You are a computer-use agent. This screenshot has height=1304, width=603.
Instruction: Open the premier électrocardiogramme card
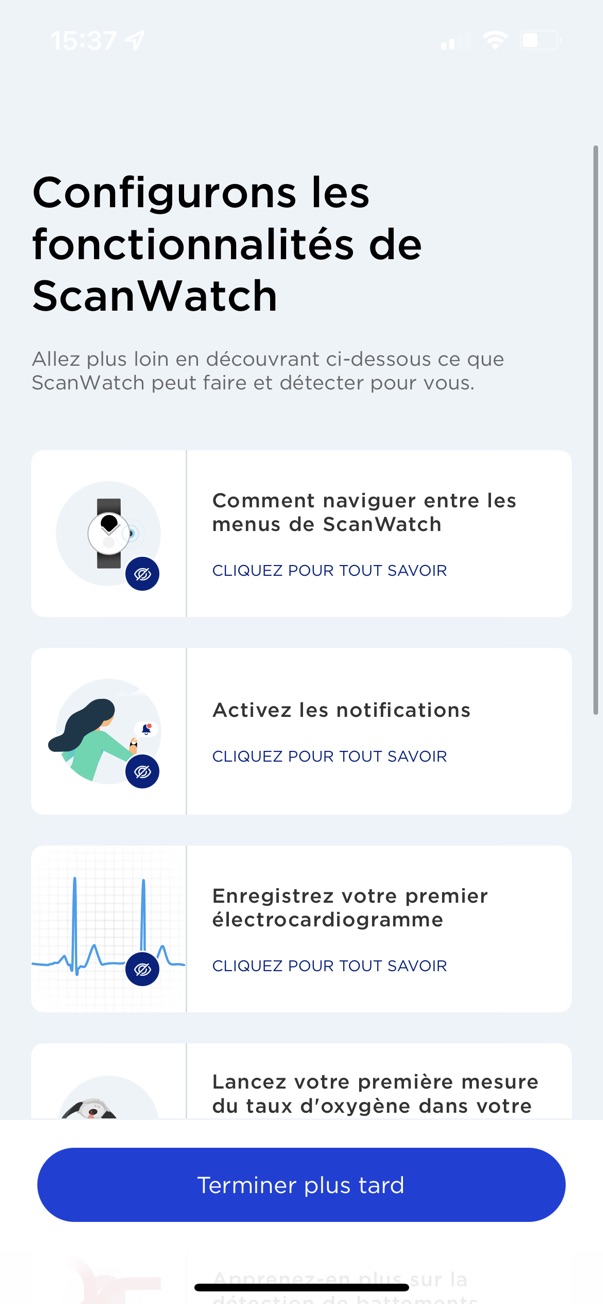pos(301,929)
